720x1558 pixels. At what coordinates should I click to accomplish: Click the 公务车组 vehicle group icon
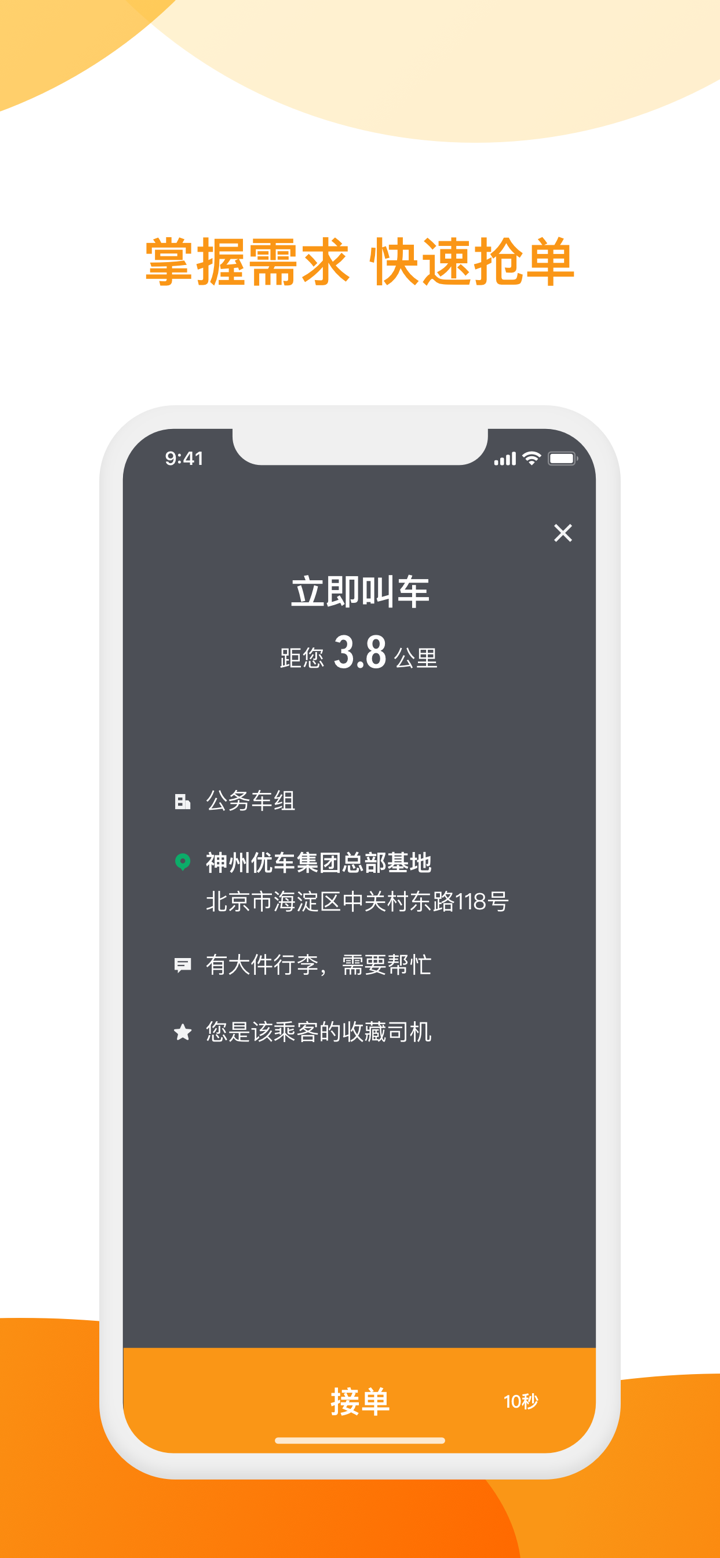(182, 800)
